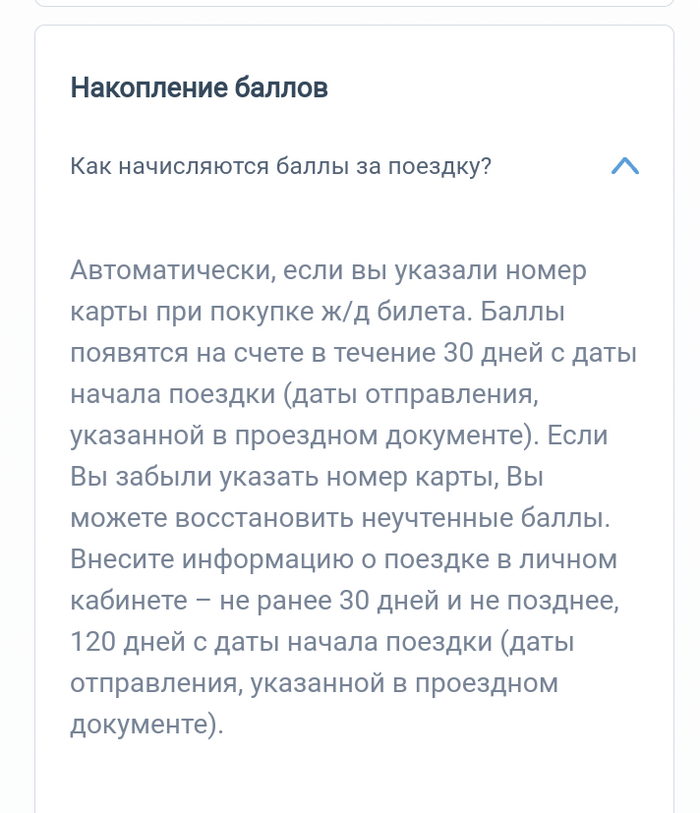Viewport: 700px width, 813px height.
Task: Collapse the 'Как начисляются баллы за поездку?' question
Action: coord(625,166)
